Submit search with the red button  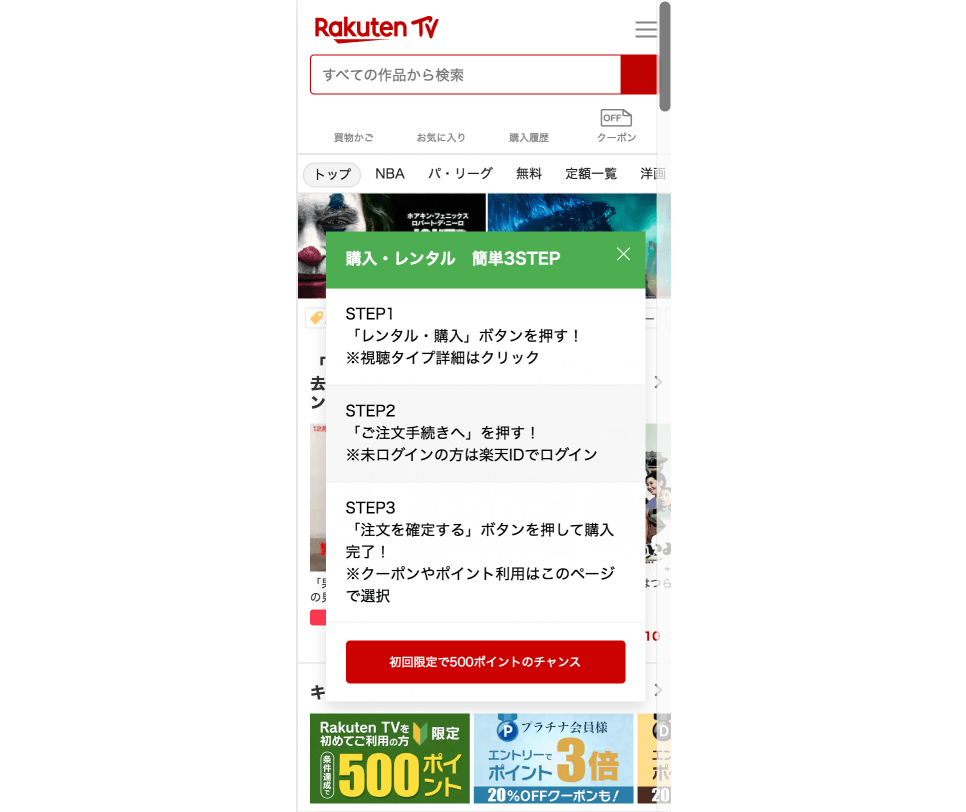(638, 75)
